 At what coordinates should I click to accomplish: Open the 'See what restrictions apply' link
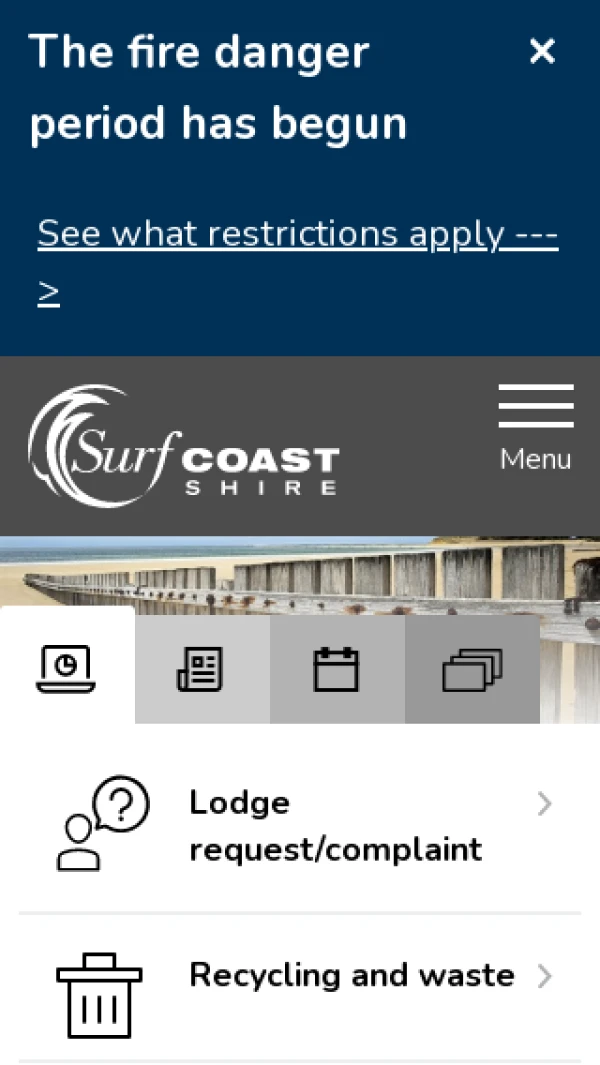click(x=297, y=234)
